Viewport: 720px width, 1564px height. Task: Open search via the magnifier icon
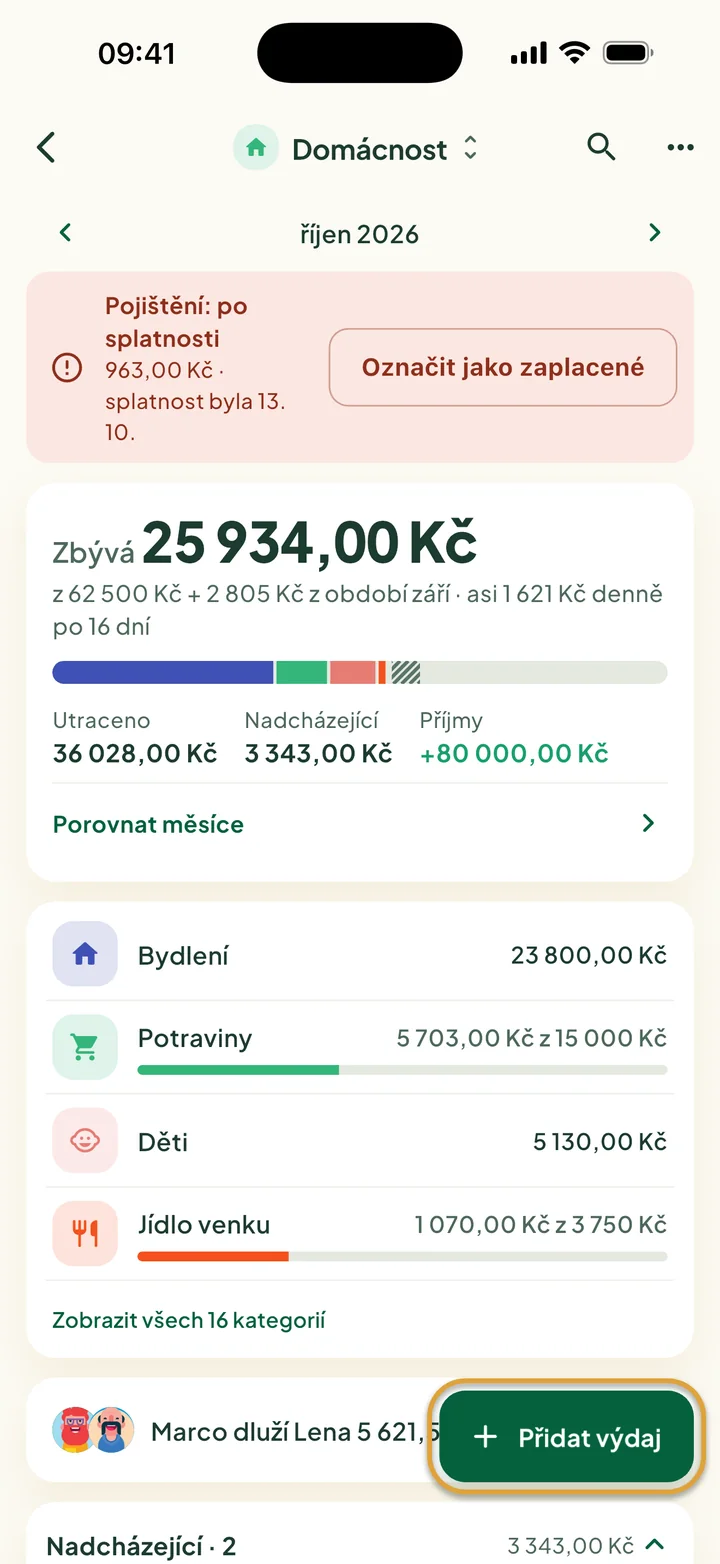pyautogui.click(x=601, y=148)
